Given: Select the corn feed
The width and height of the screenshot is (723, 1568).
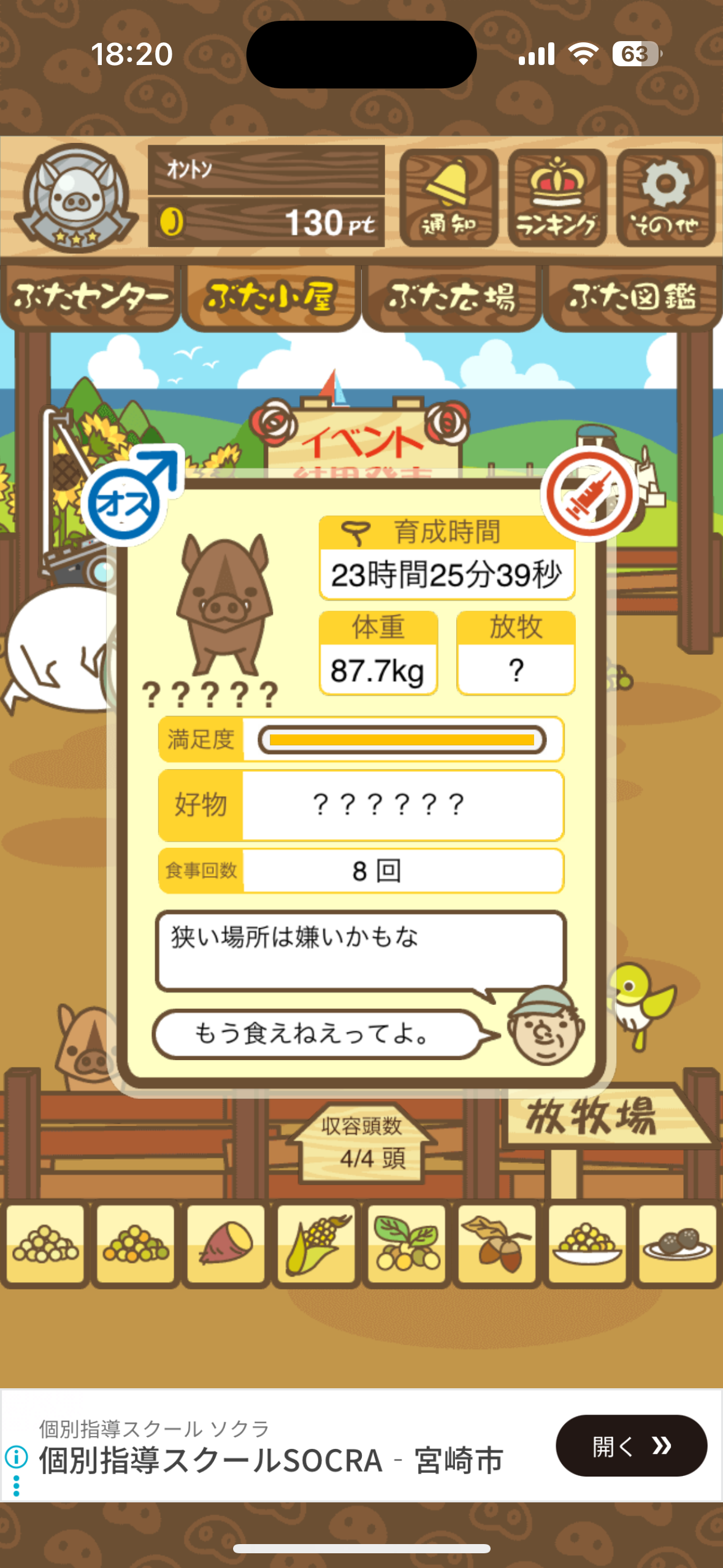Looking at the screenshot, I should click(x=316, y=1243).
